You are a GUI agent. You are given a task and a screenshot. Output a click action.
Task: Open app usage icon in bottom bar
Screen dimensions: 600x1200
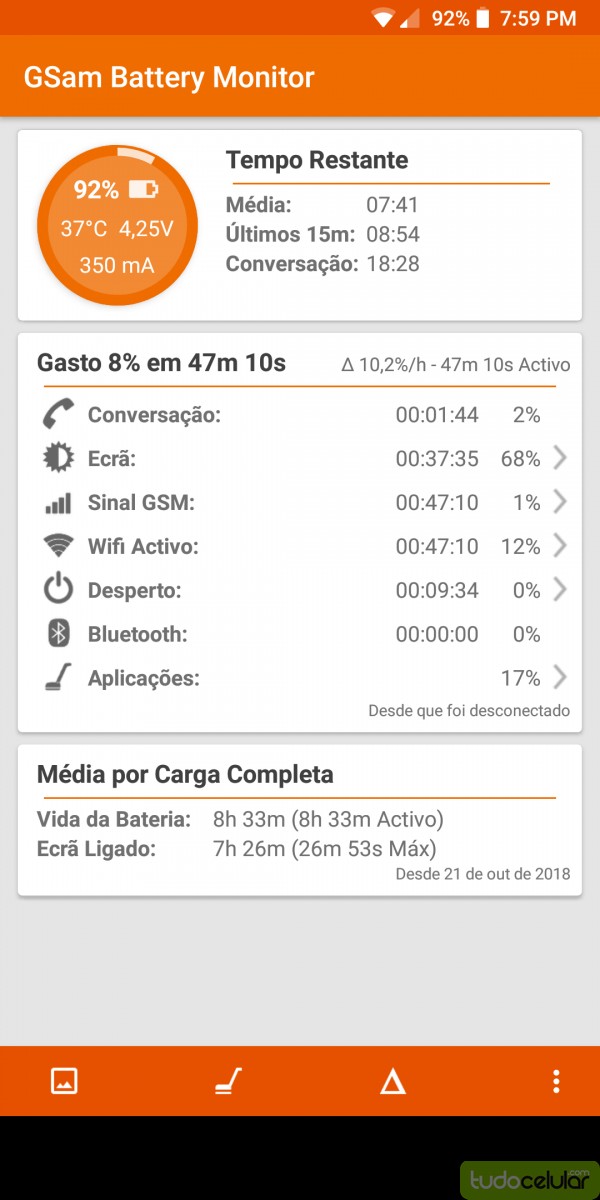228,1080
